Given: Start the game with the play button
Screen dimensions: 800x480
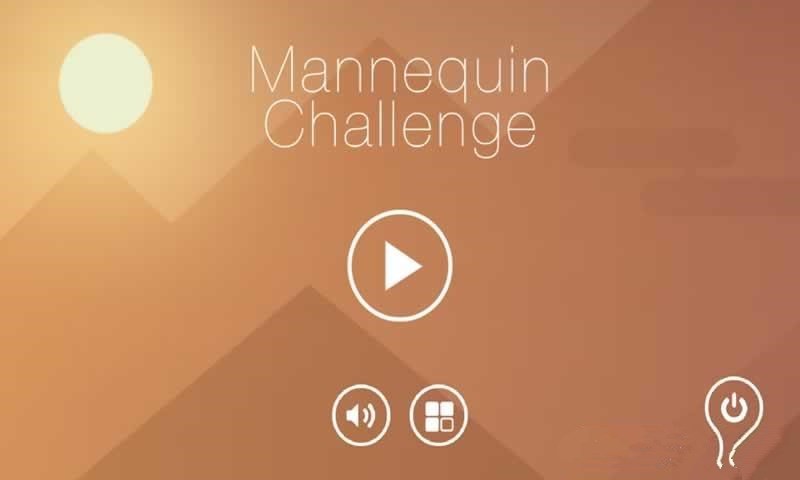Looking at the screenshot, I should click(x=400, y=265).
